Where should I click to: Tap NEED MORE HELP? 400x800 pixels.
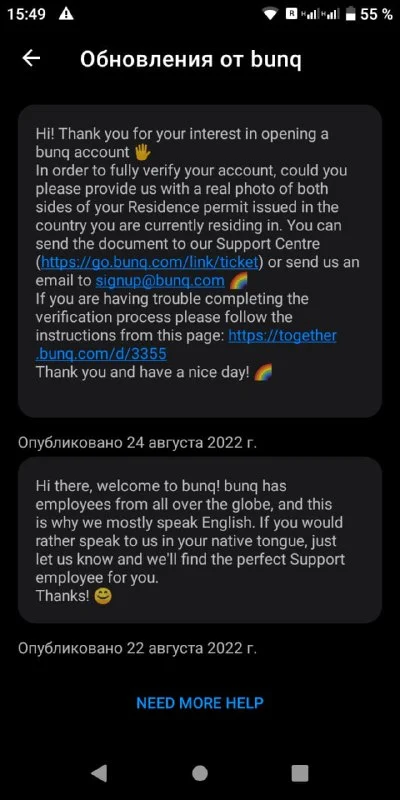tap(199, 703)
